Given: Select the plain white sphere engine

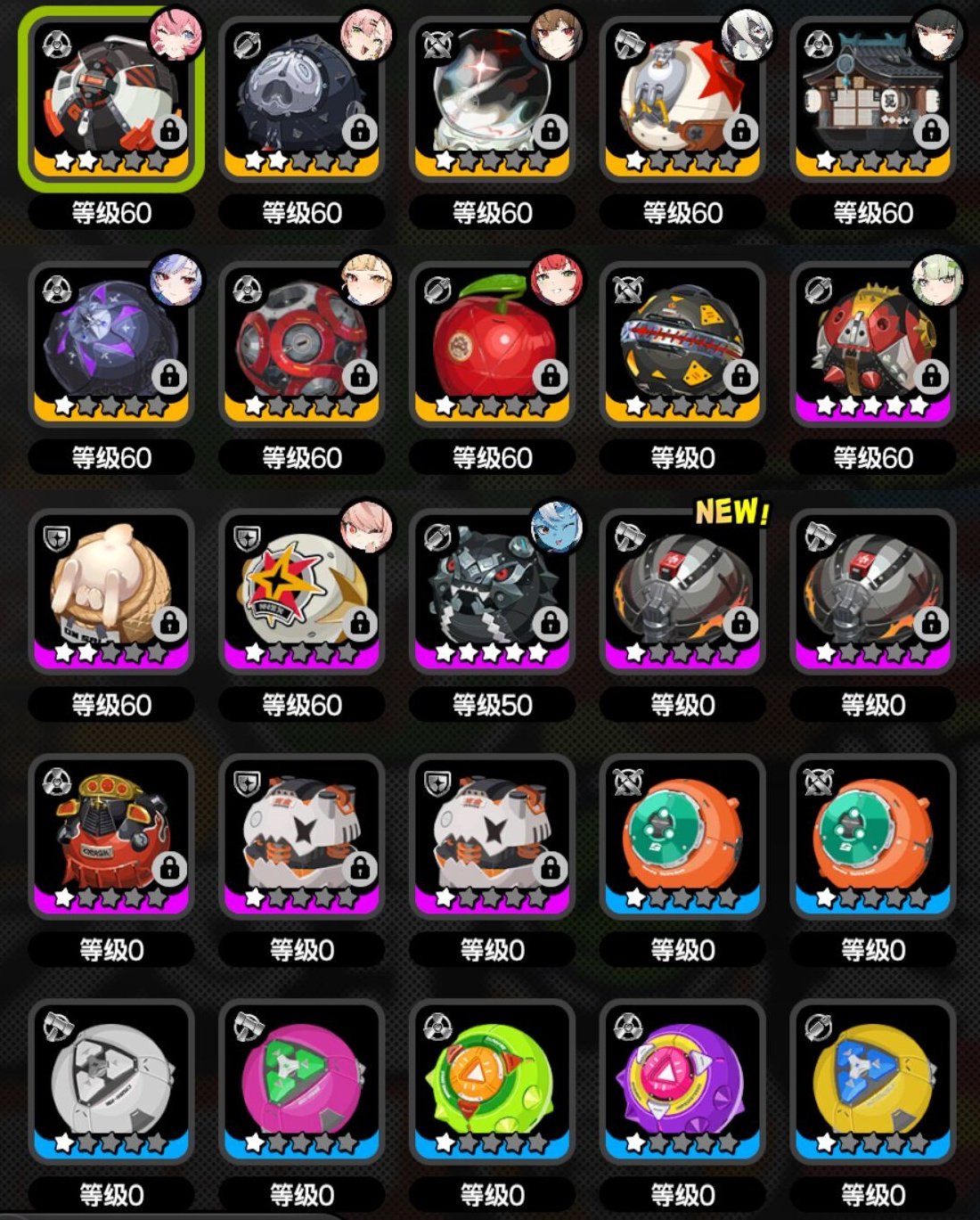Looking at the screenshot, I should pyautogui.click(x=111, y=1080).
